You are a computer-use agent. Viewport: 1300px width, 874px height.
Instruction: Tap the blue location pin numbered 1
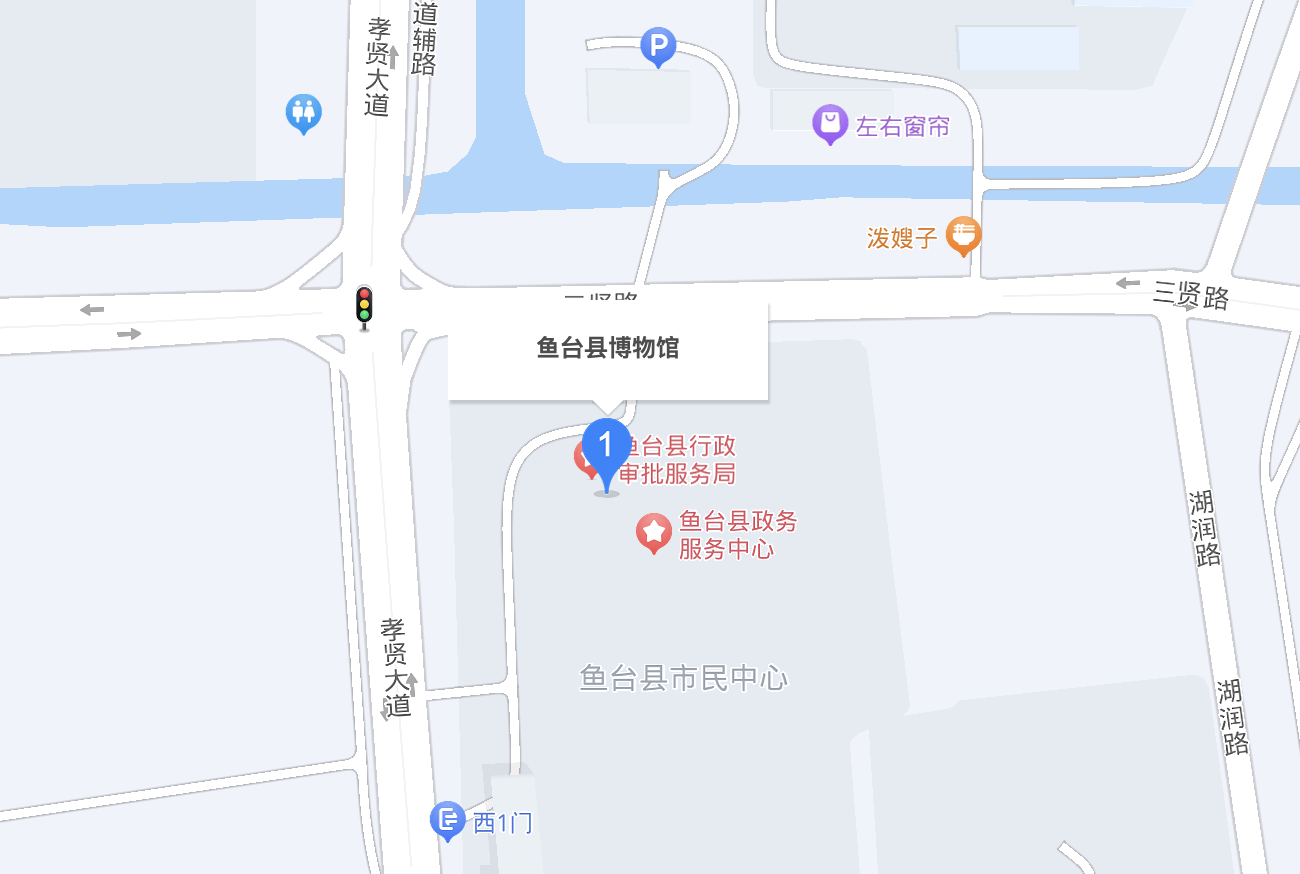[x=606, y=448]
